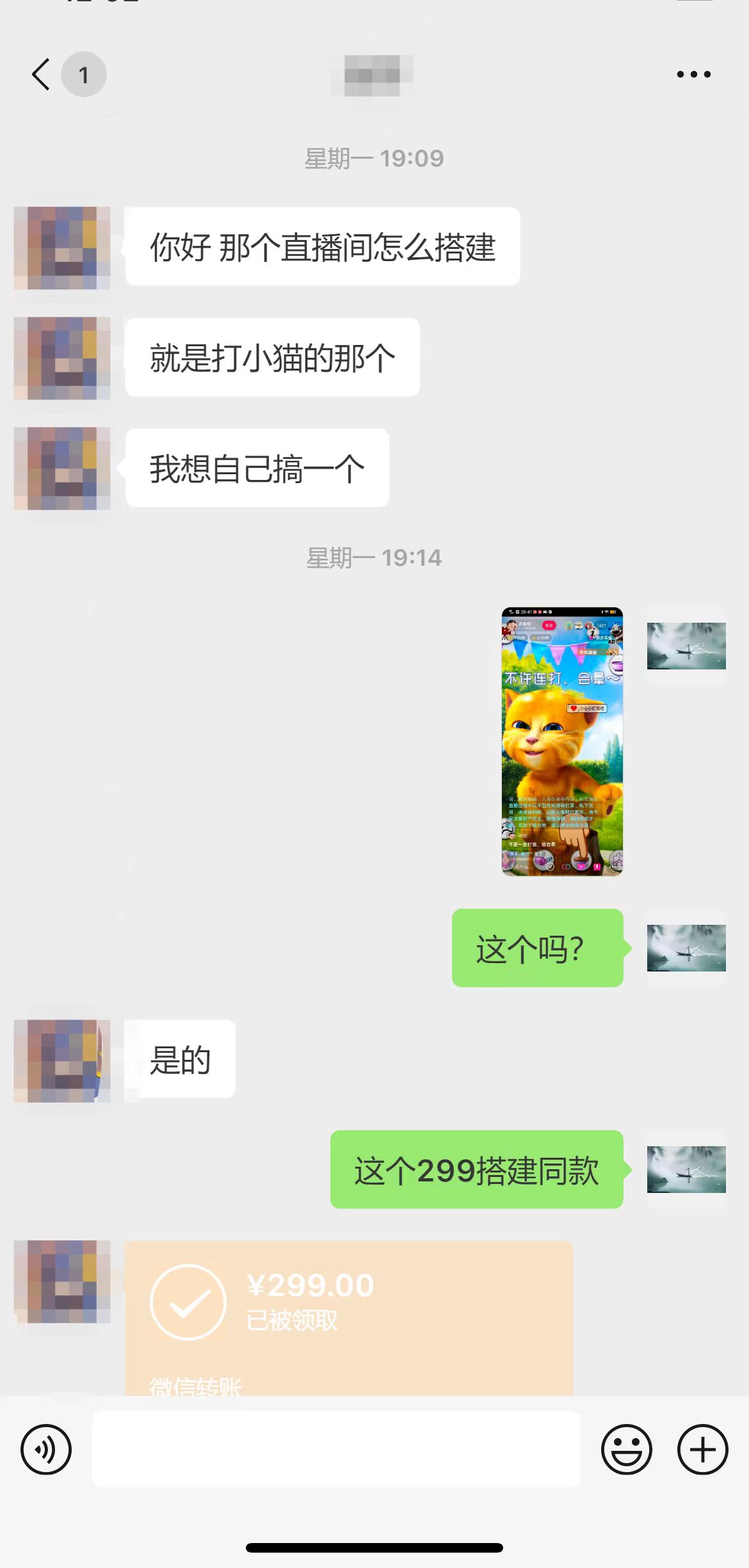Open contact avatar beside '你好 那个直播间怎么搭建'

62,248
